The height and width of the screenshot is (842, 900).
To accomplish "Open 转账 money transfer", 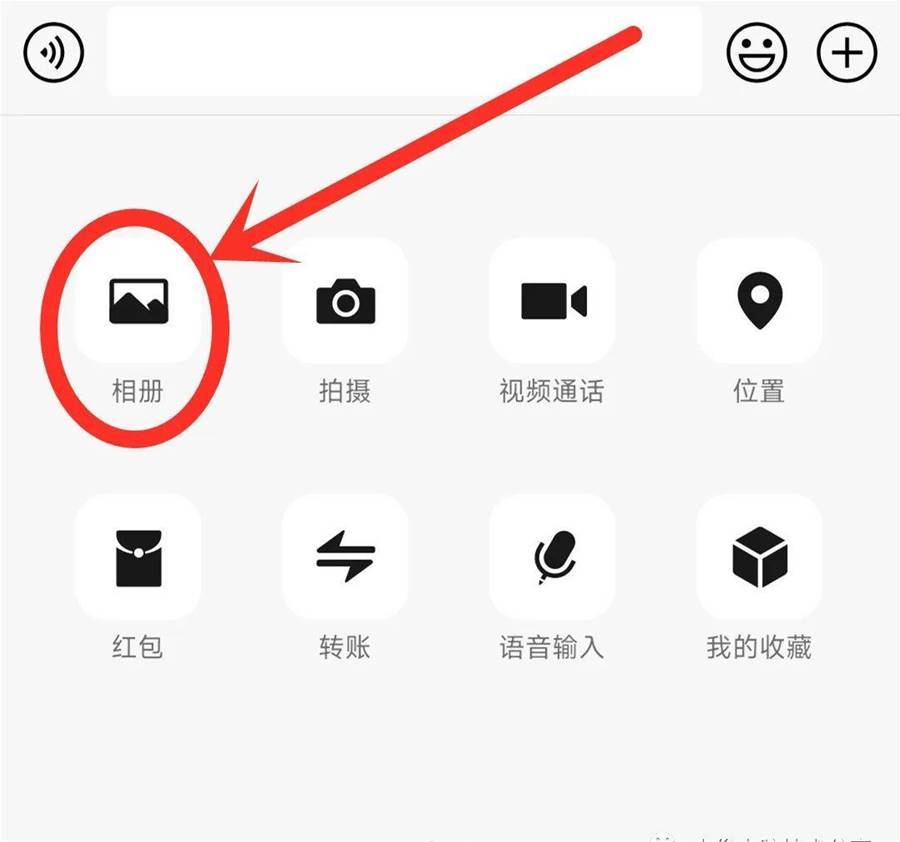I will point(345,557).
